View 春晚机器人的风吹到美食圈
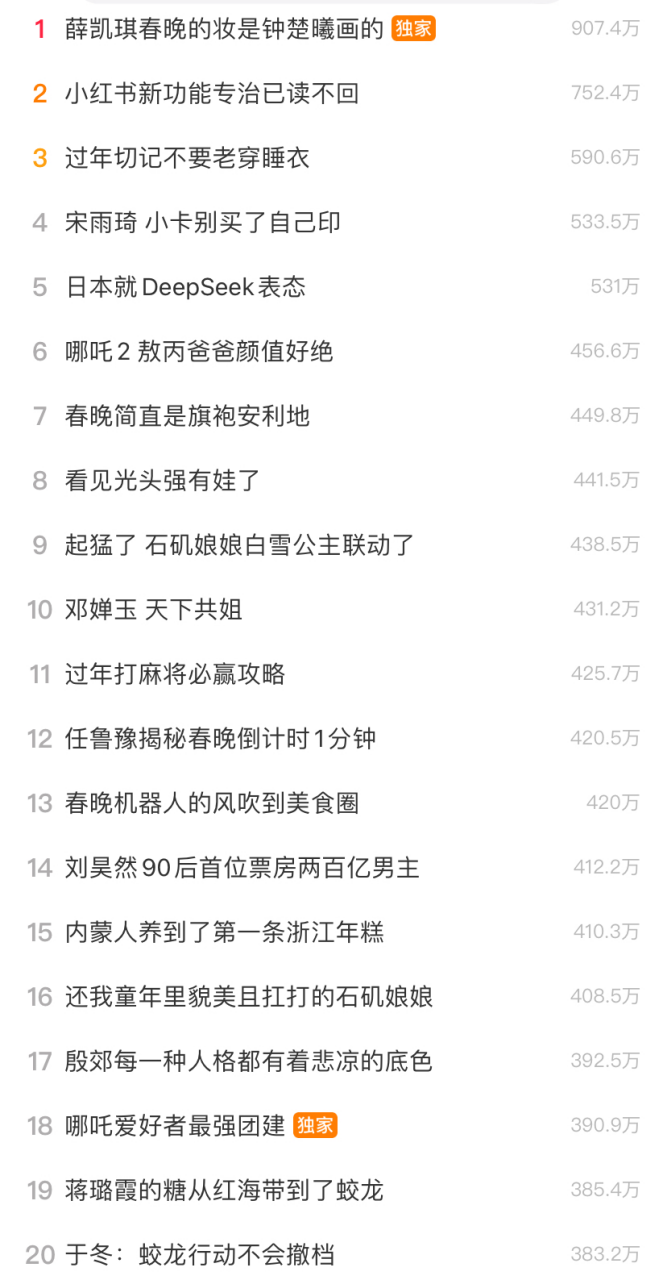 coord(212,803)
